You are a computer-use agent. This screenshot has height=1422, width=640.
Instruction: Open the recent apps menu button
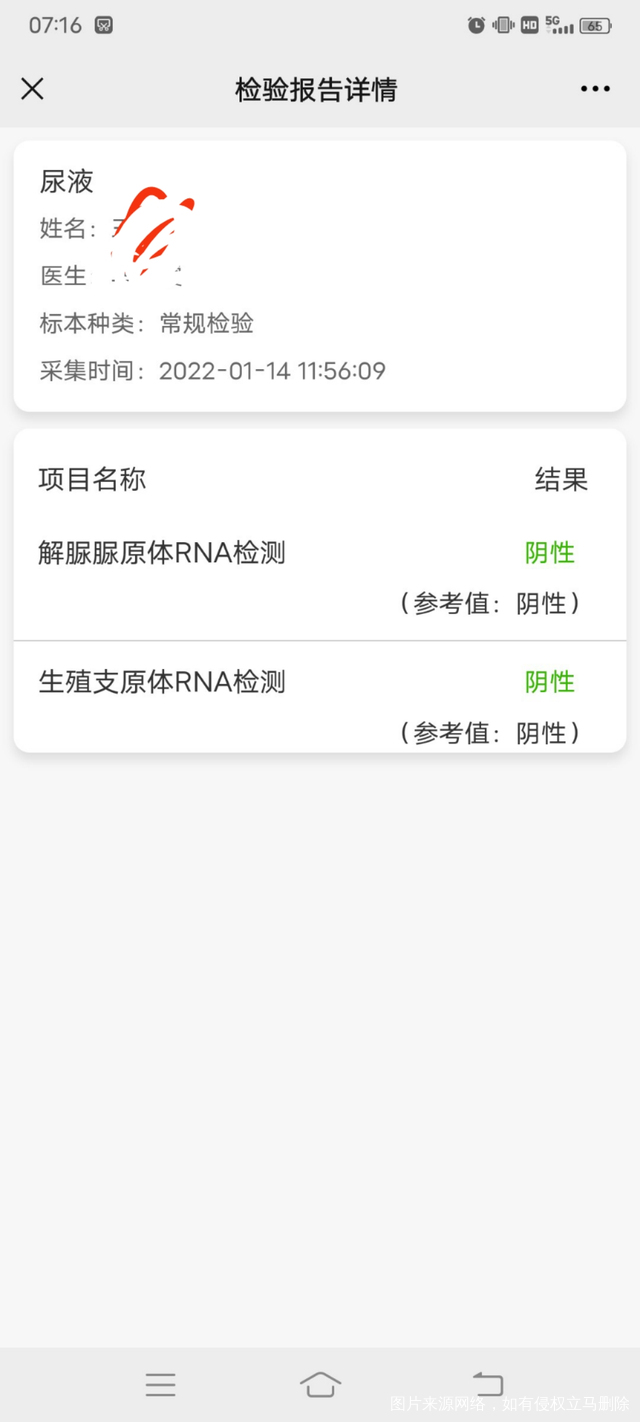click(x=160, y=1384)
